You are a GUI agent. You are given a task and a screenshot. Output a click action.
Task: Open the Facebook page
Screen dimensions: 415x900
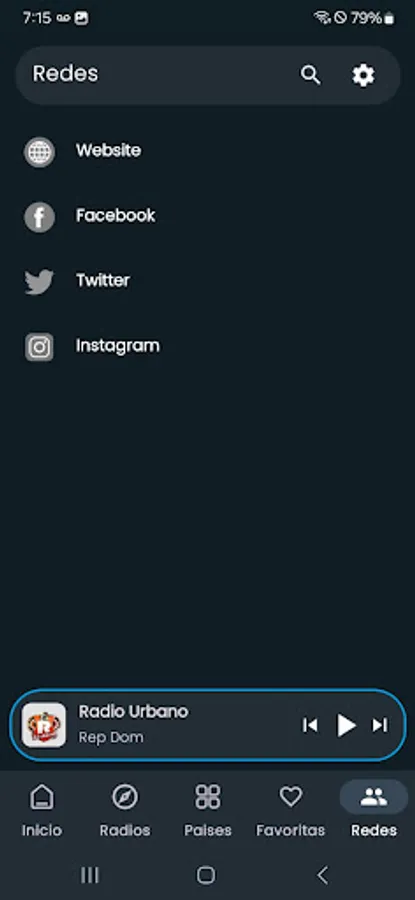[207, 216]
